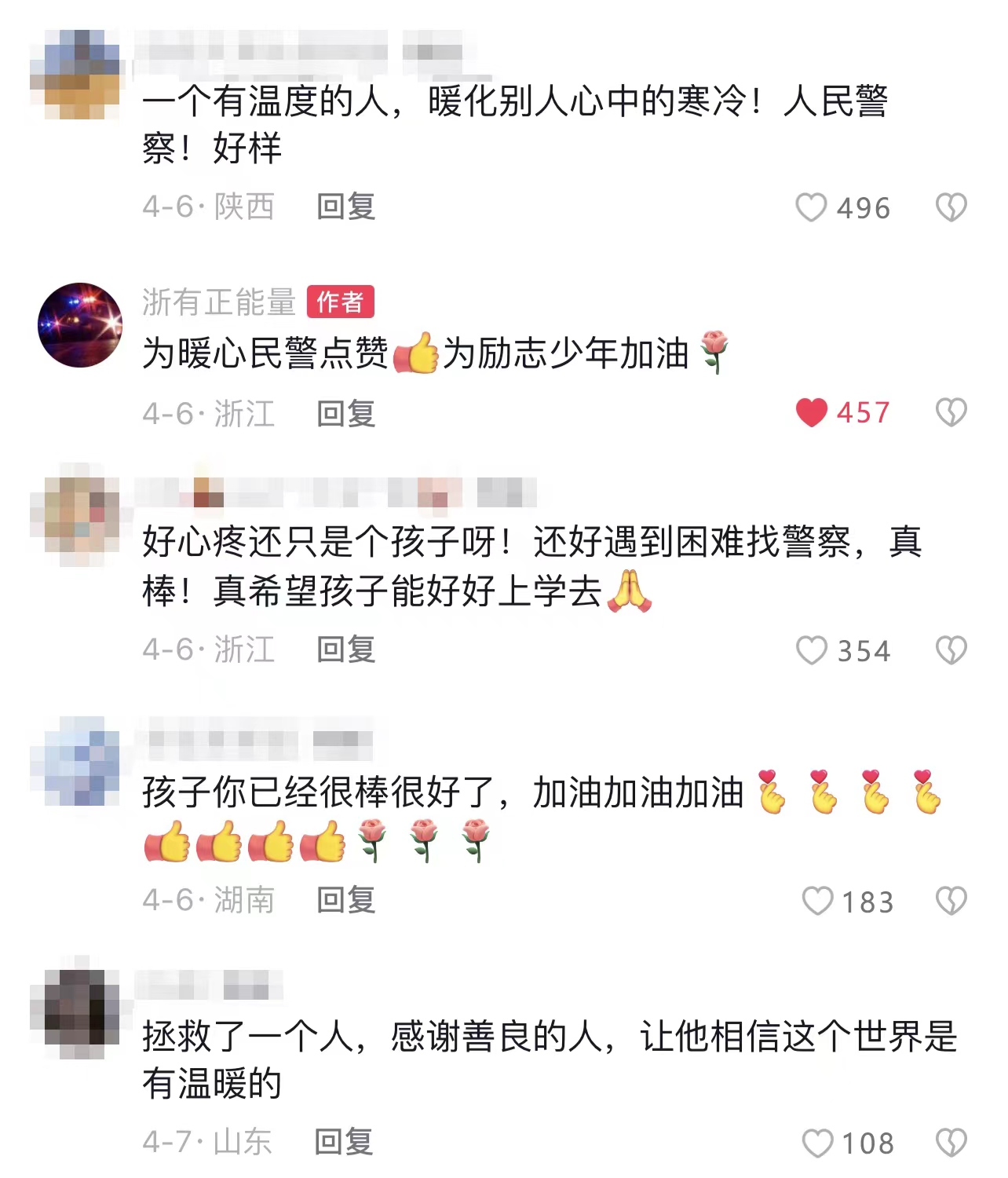This screenshot has width=1008, height=1178.
Task: Like the Shaanxi comment with 496 likes
Action: (x=811, y=208)
